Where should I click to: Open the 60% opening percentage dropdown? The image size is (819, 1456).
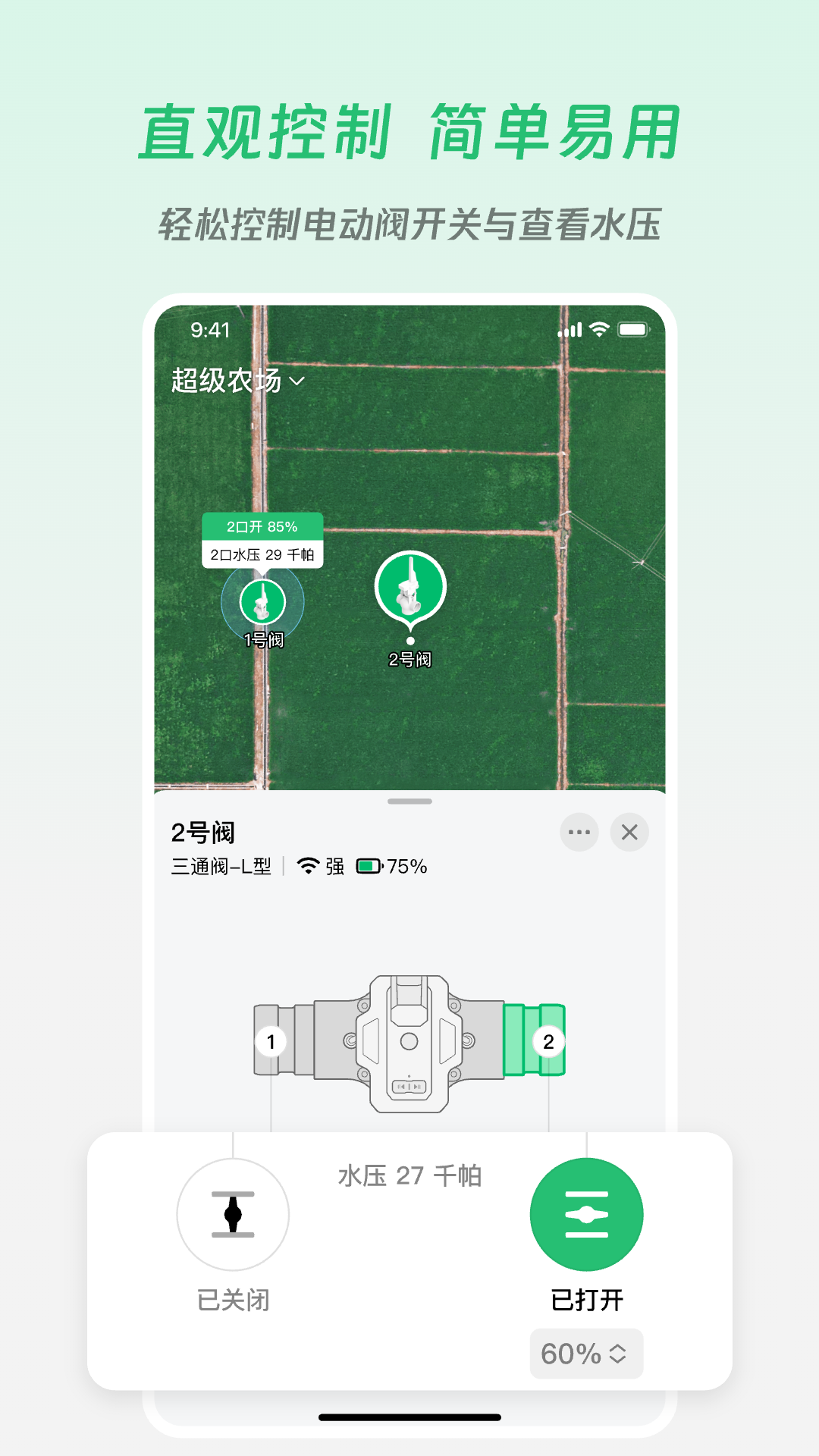(585, 1353)
